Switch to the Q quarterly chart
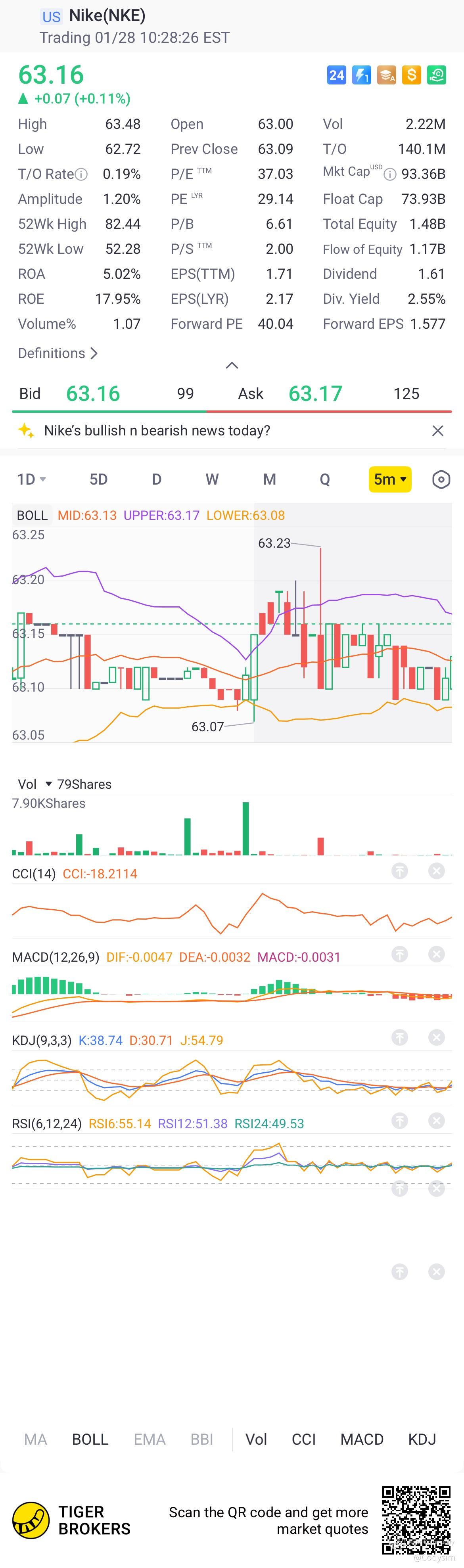This screenshot has width=464, height=1568. [324, 479]
